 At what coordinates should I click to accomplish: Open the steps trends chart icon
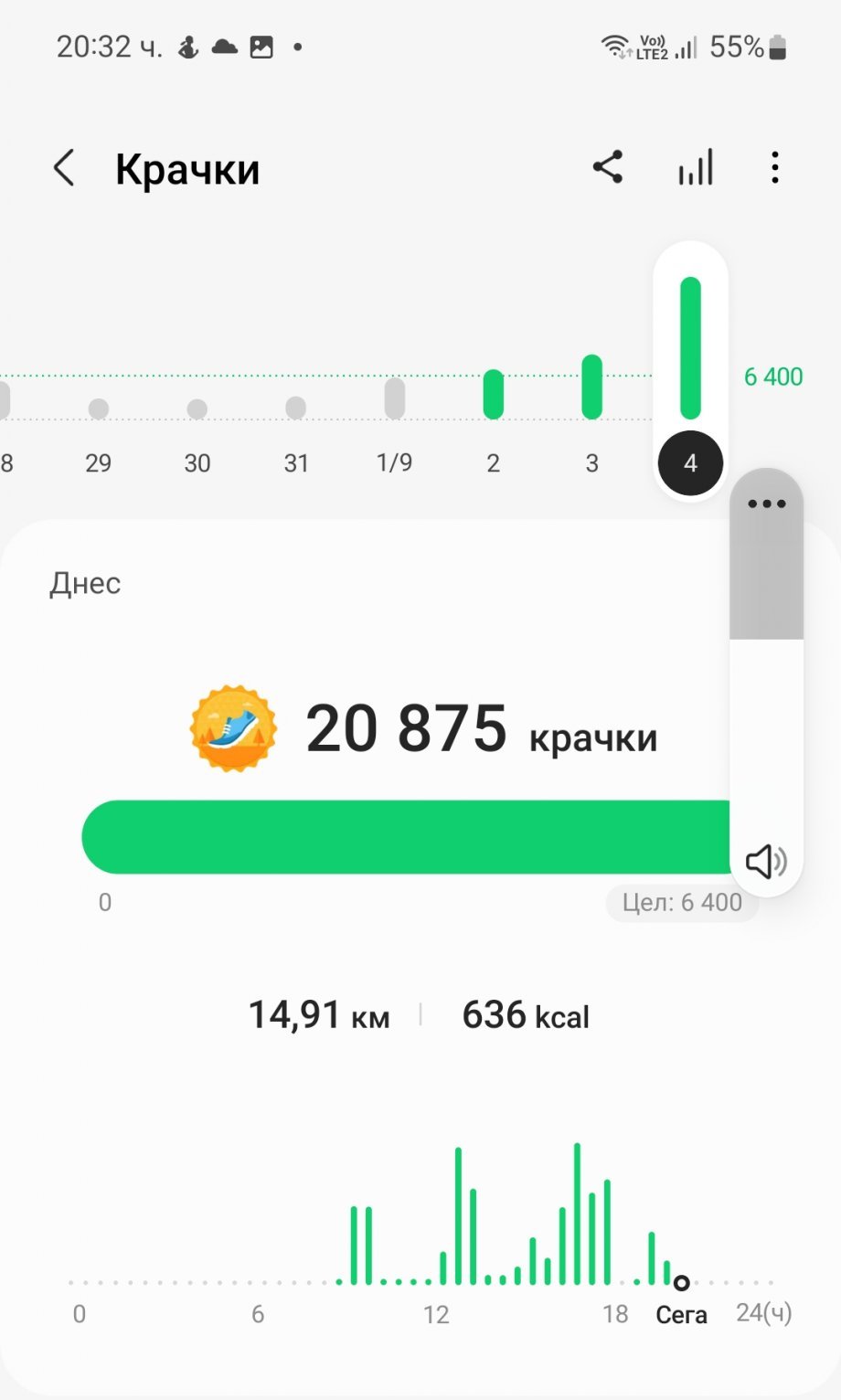(x=696, y=168)
